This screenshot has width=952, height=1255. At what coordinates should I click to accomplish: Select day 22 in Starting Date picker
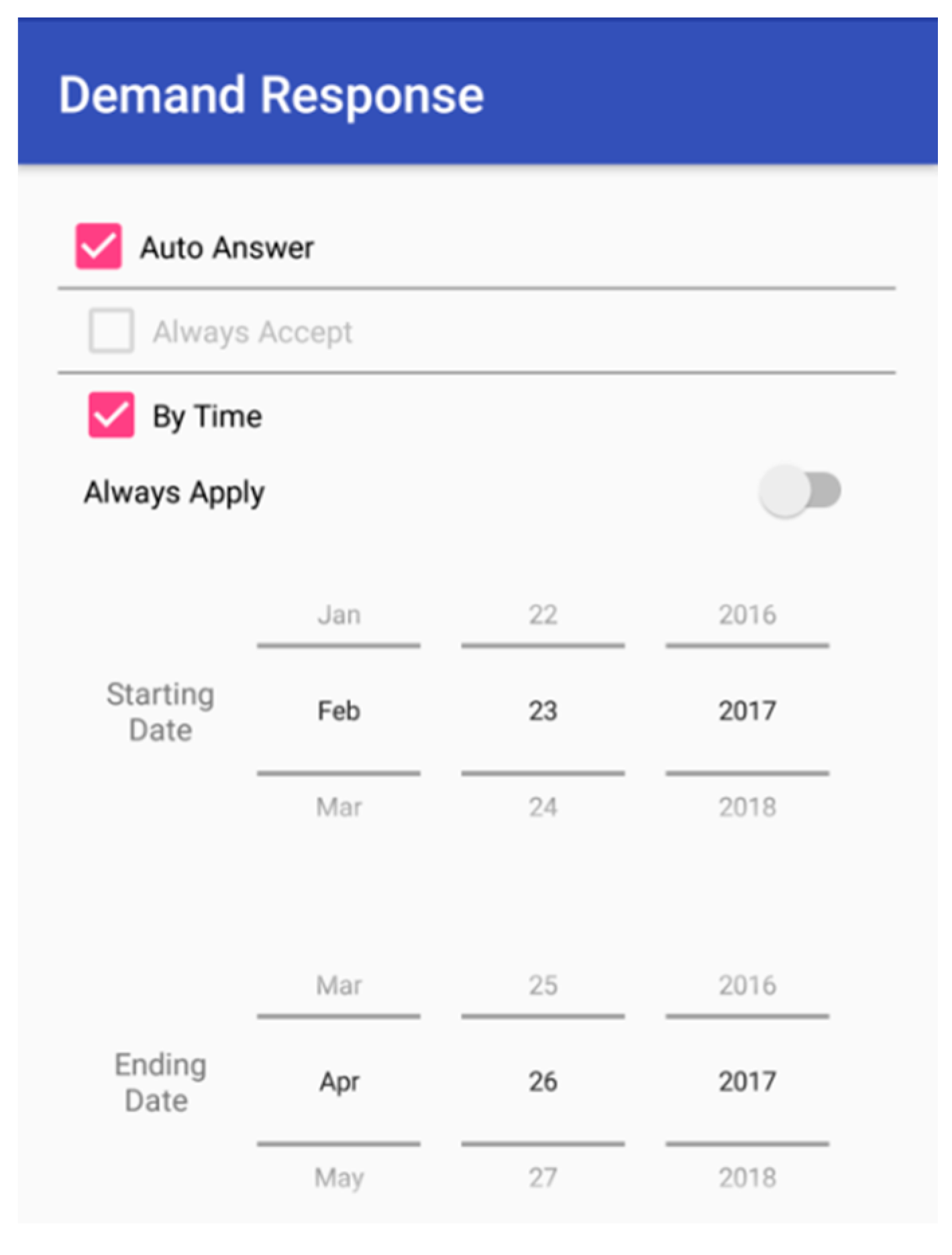point(543,614)
